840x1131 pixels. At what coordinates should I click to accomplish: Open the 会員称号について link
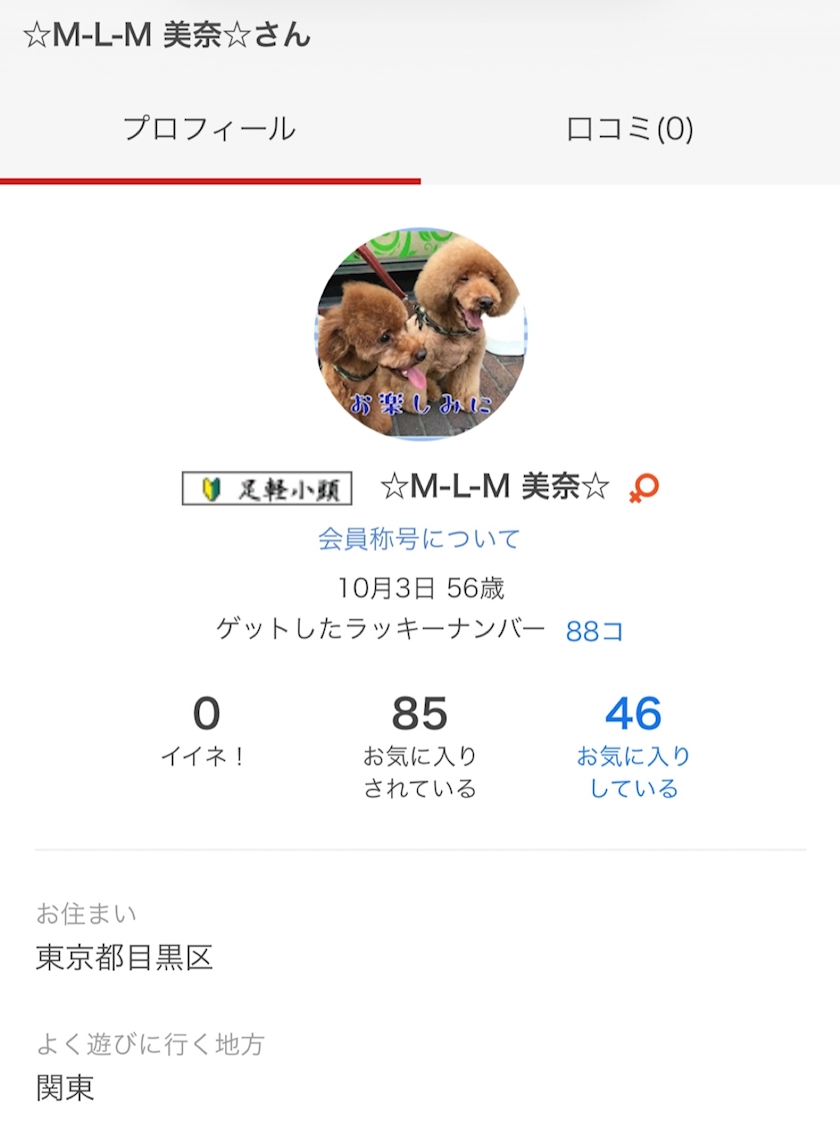click(x=419, y=539)
